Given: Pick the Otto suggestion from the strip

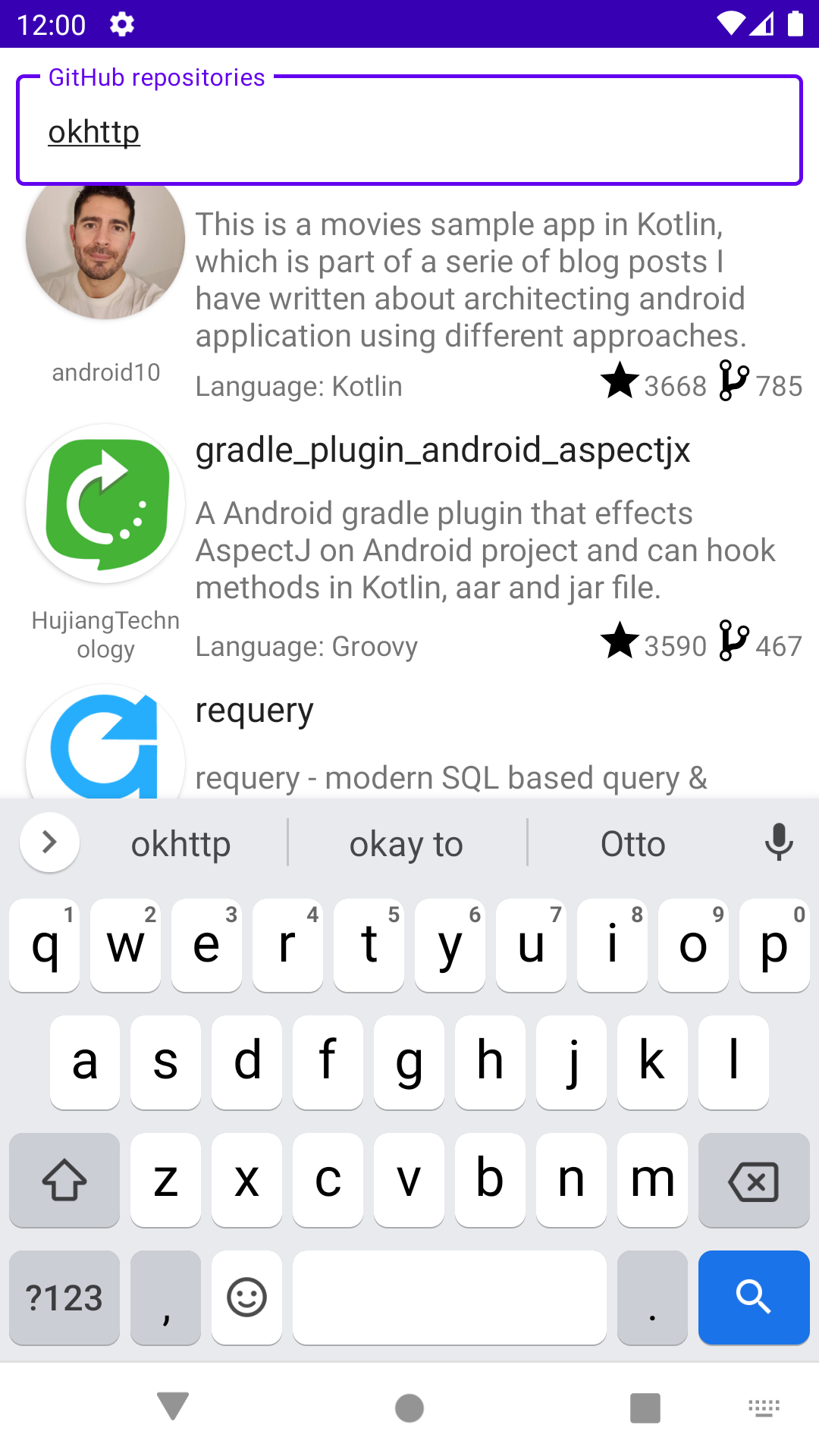Looking at the screenshot, I should (x=632, y=843).
